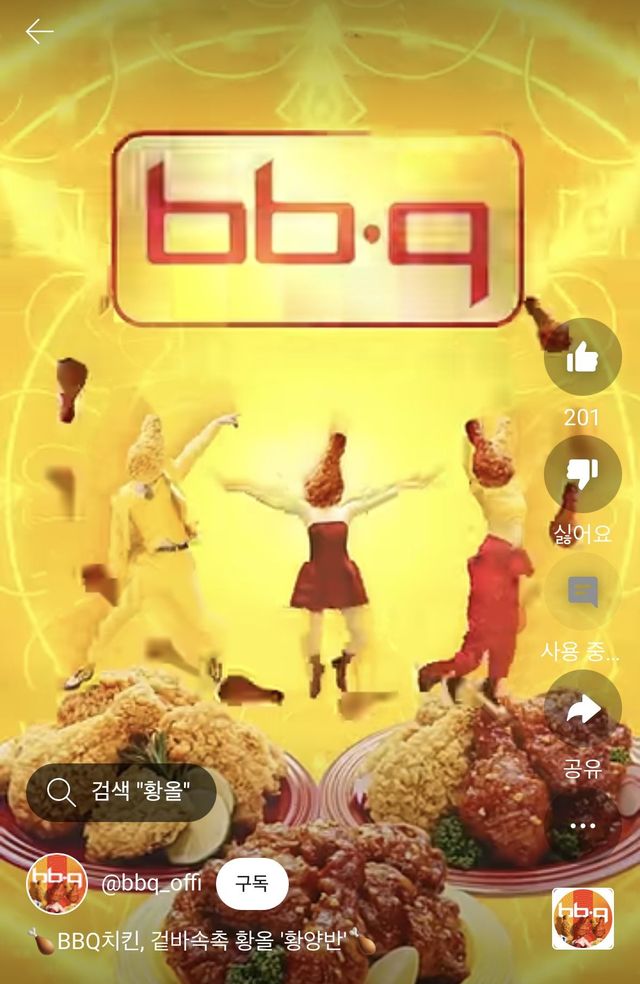Open the sound thumbnail in the corner
Image resolution: width=640 pixels, height=984 pixels.
(x=582, y=918)
